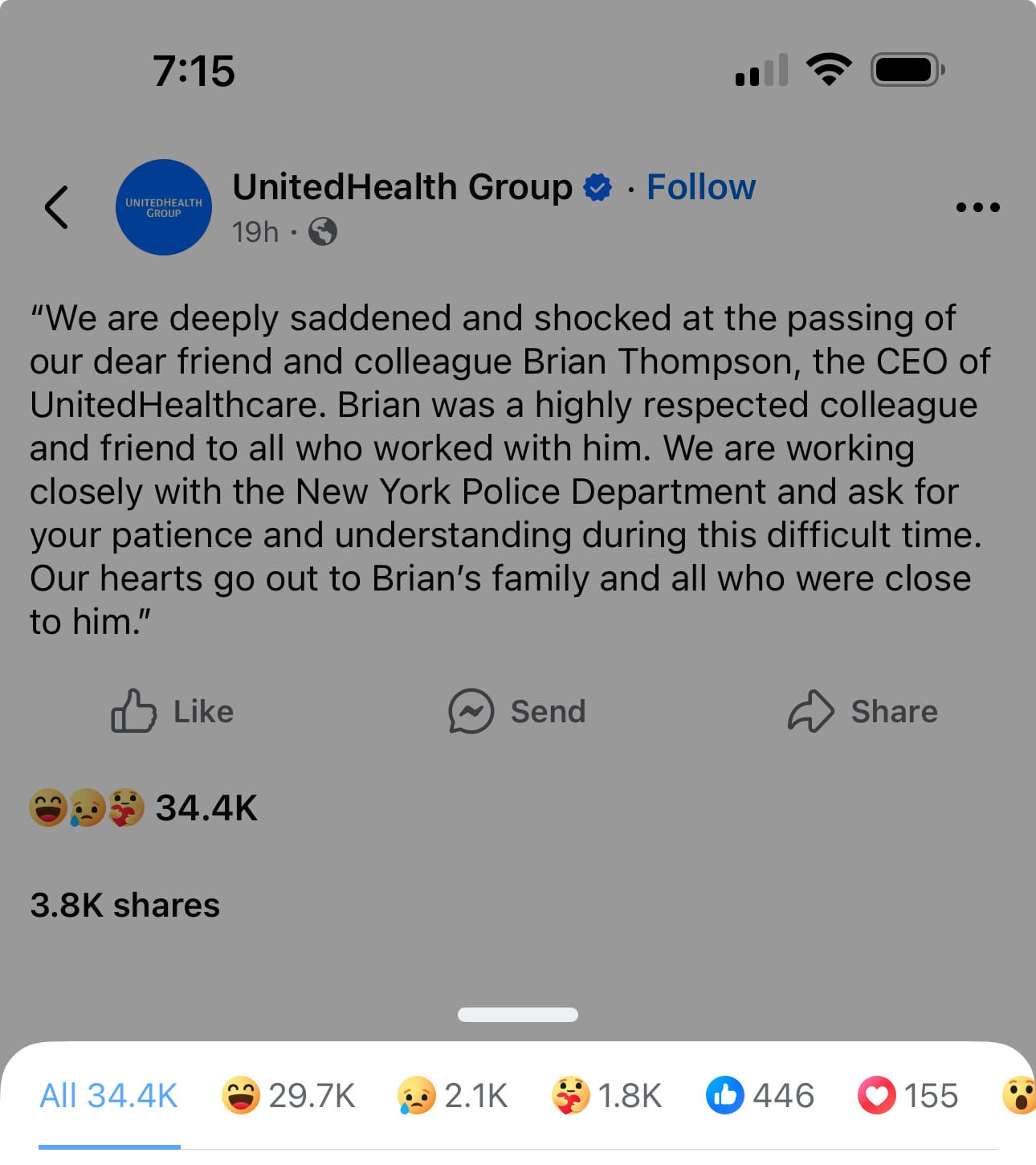1036x1165 pixels.
Task: Share this post
Action: (863, 711)
